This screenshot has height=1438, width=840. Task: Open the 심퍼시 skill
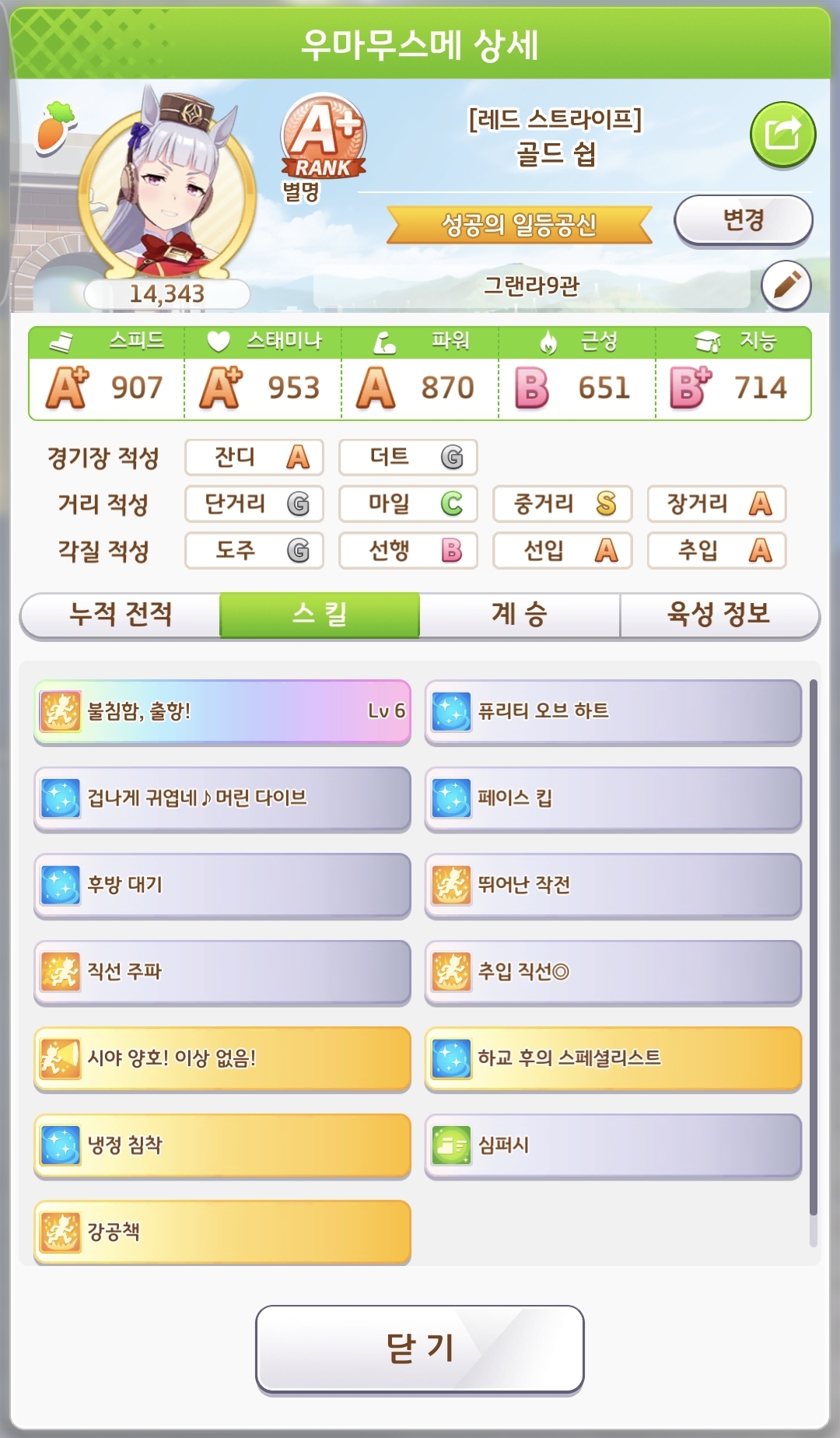[x=613, y=1145]
